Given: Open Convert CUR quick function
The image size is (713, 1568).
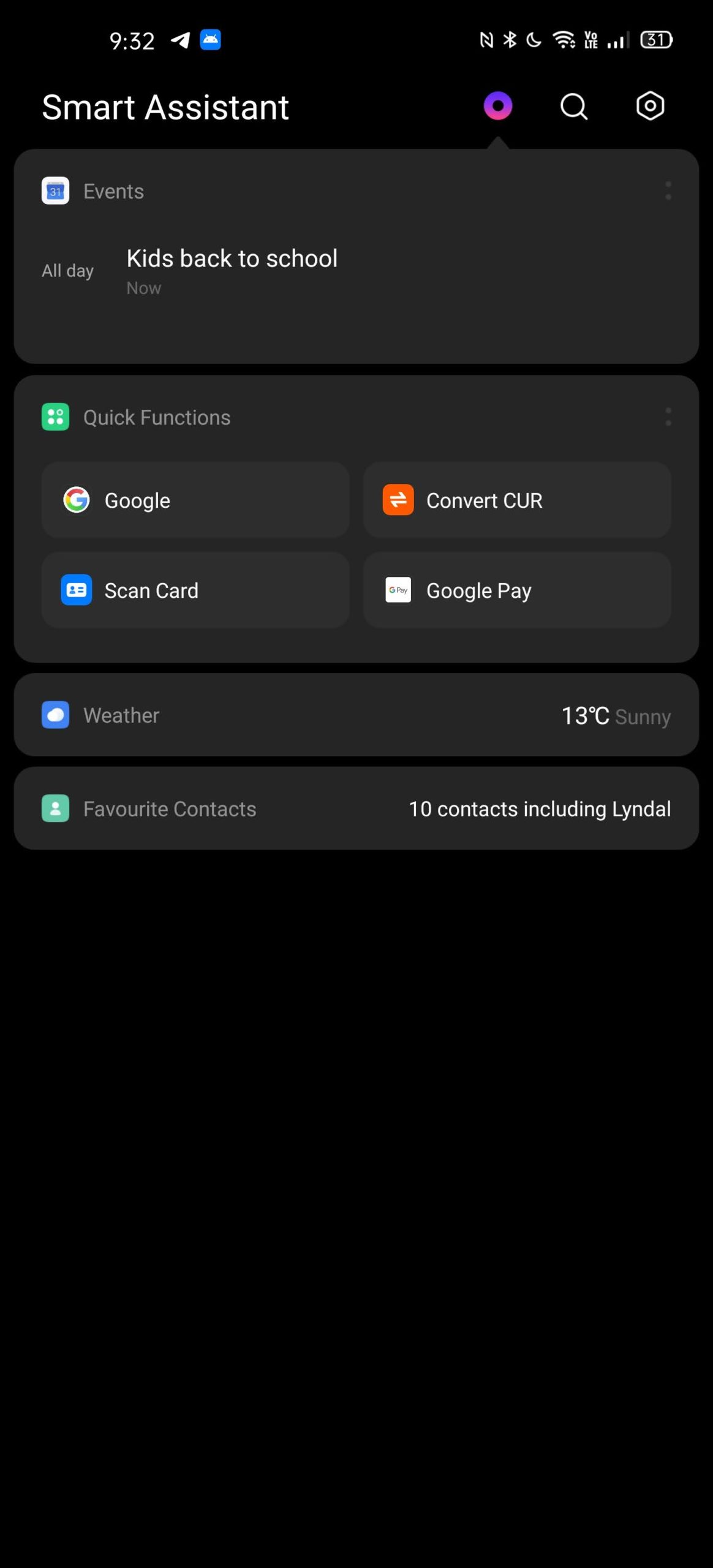Looking at the screenshot, I should [517, 500].
